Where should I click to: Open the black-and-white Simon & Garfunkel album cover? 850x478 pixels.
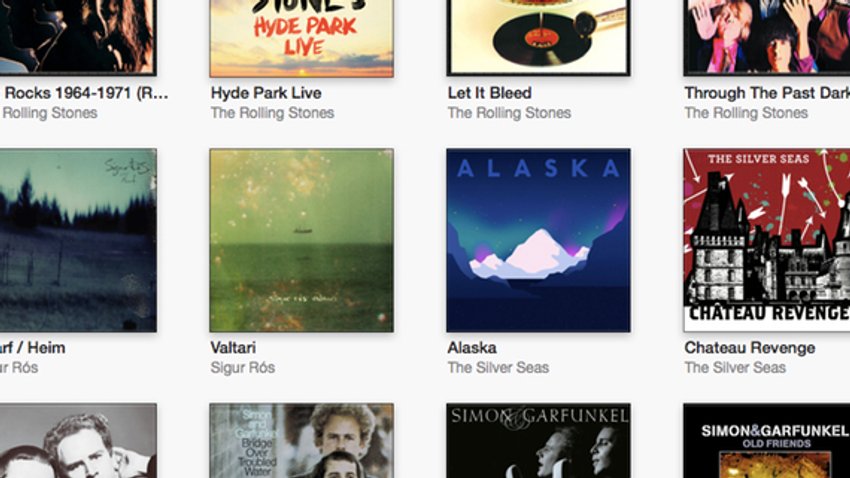(538, 441)
